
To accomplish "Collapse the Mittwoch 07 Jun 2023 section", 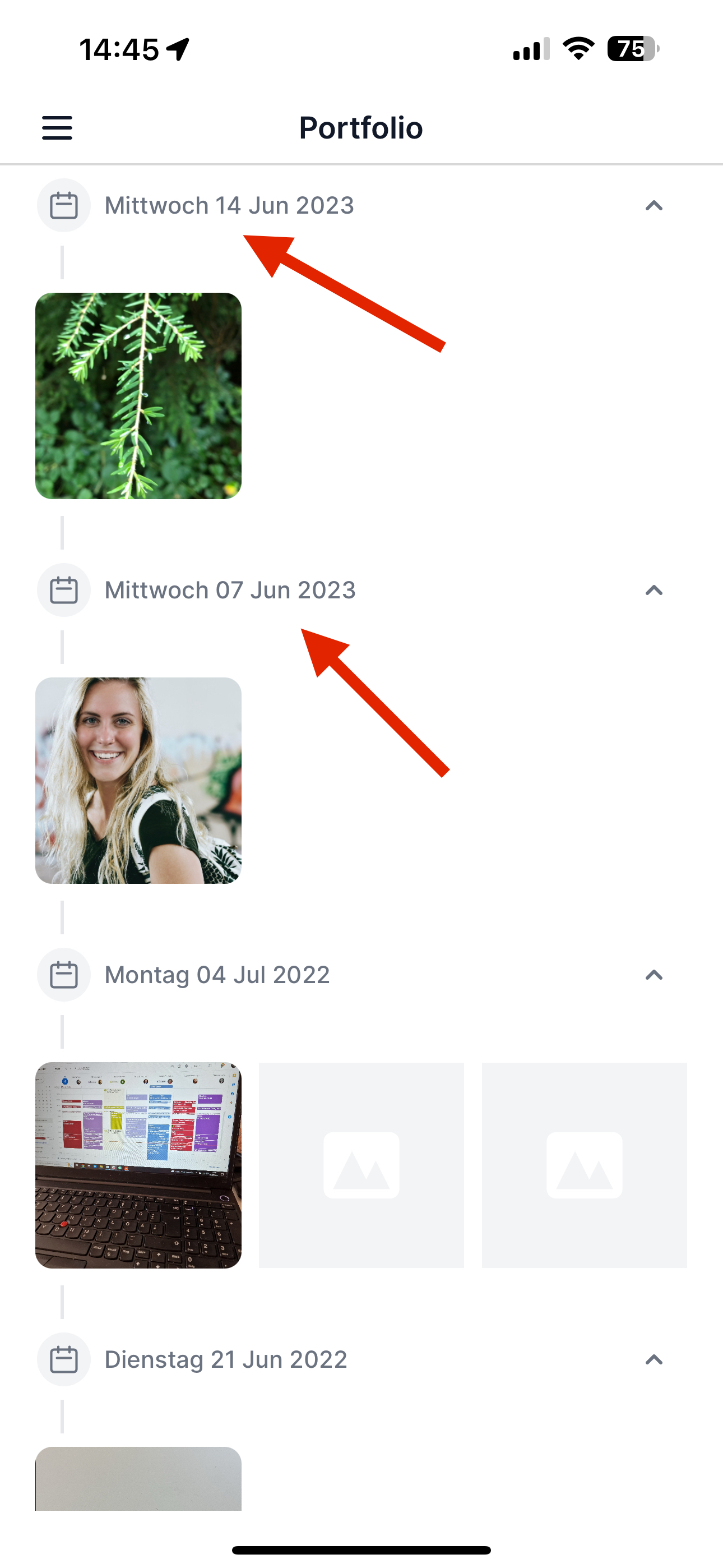I will coord(654,591).
